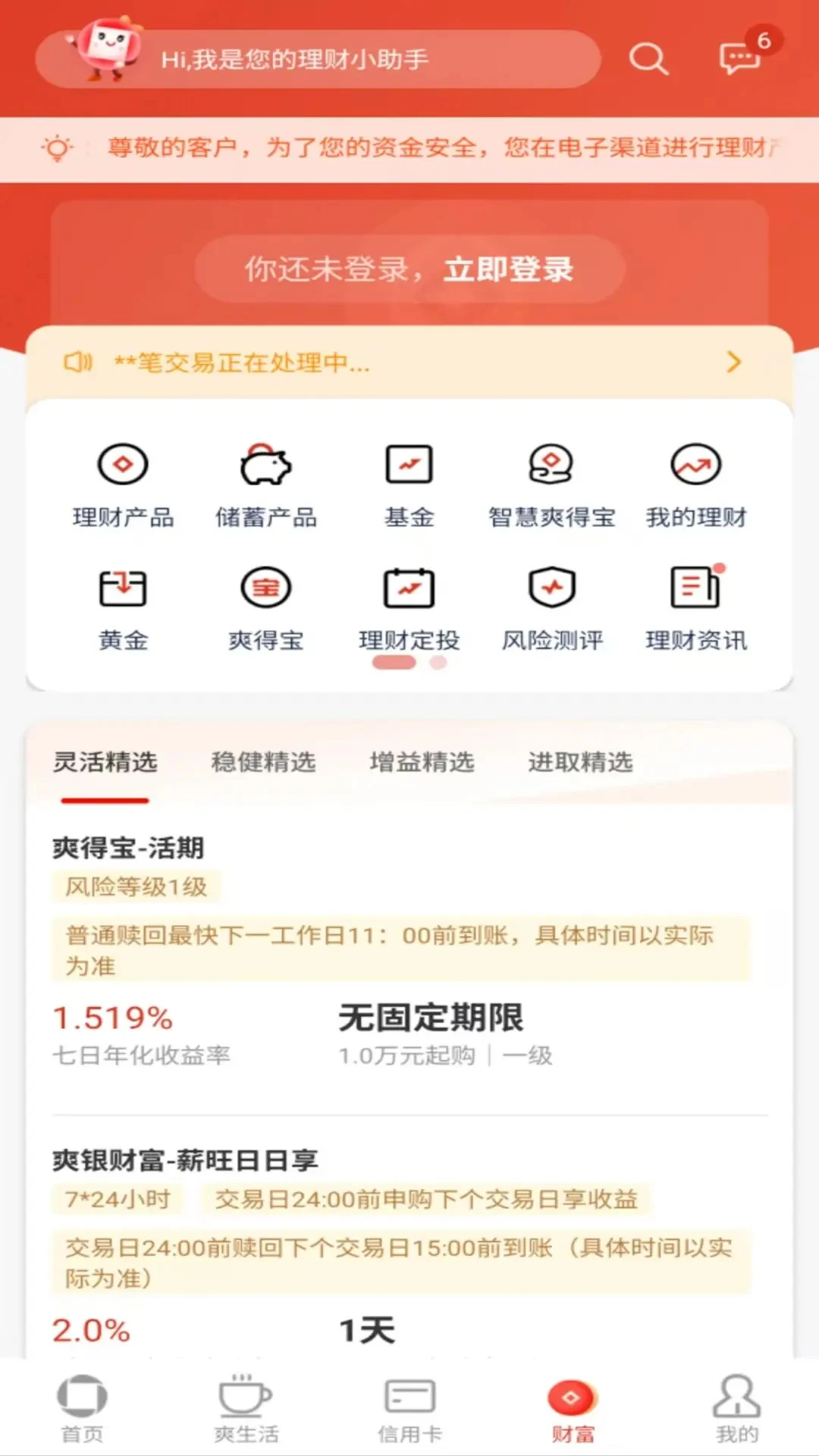
Task: Open the 风险测评 shield icon
Action: 551,607
